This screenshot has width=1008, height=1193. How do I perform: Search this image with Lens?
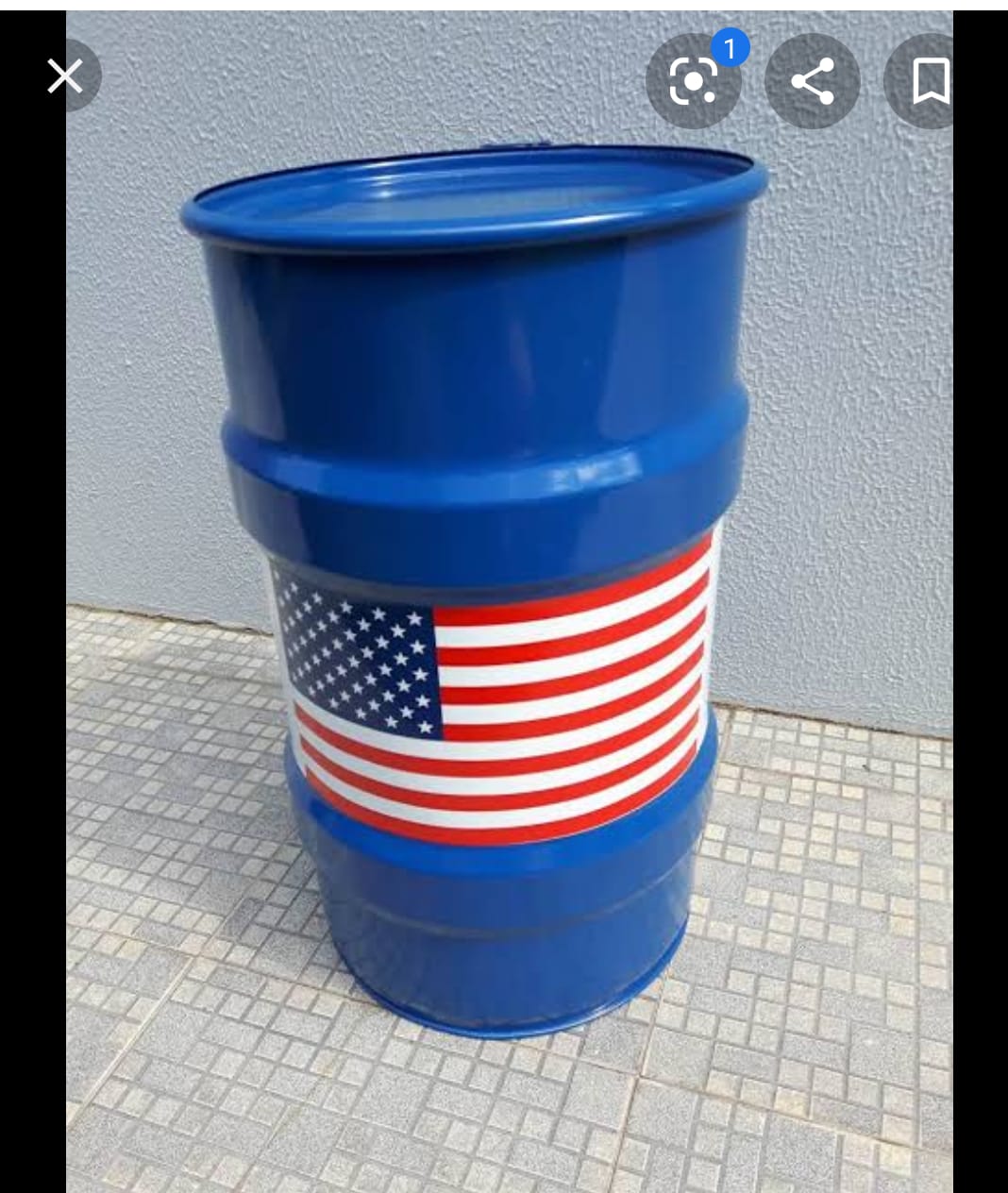[x=694, y=82]
